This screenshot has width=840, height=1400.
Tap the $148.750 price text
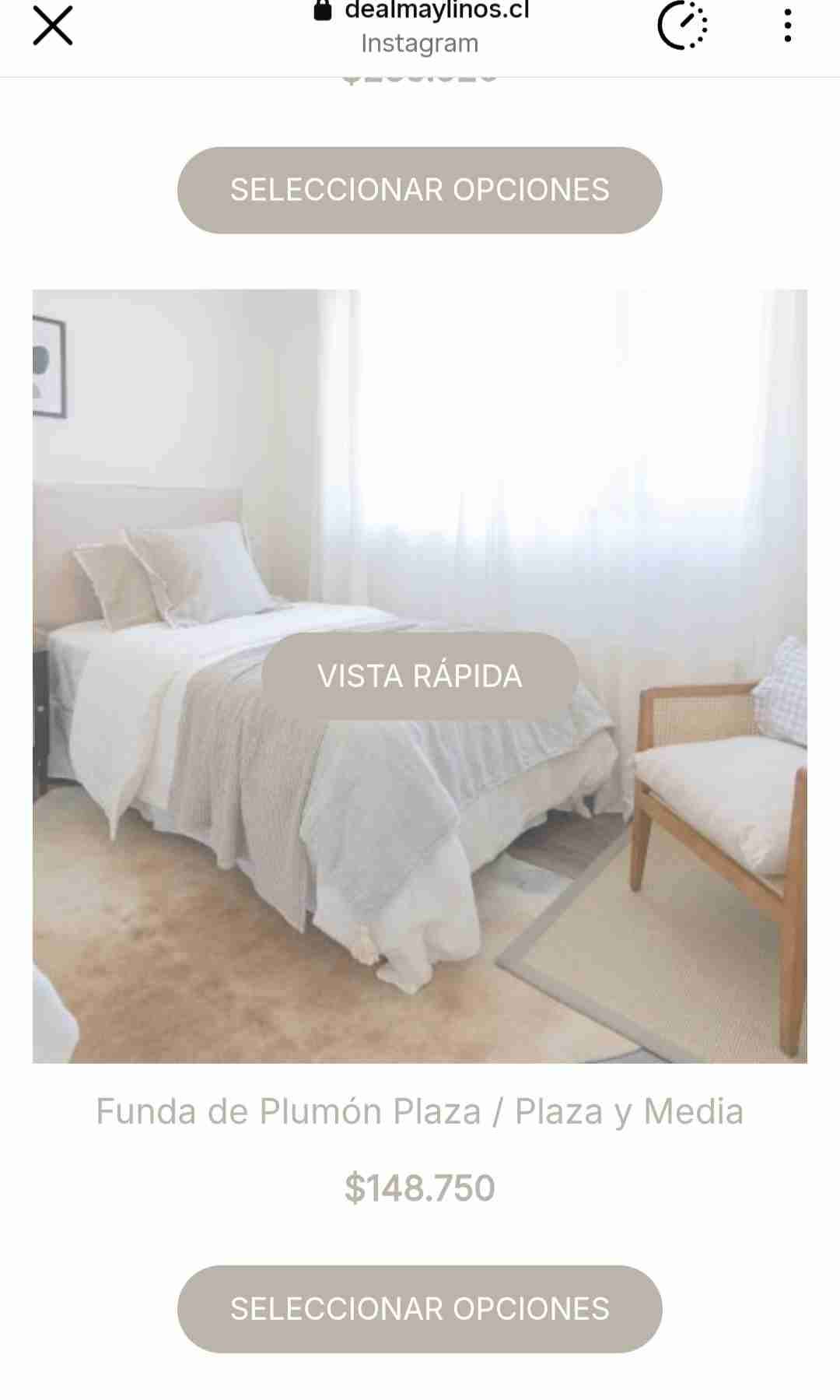pyautogui.click(x=419, y=1186)
